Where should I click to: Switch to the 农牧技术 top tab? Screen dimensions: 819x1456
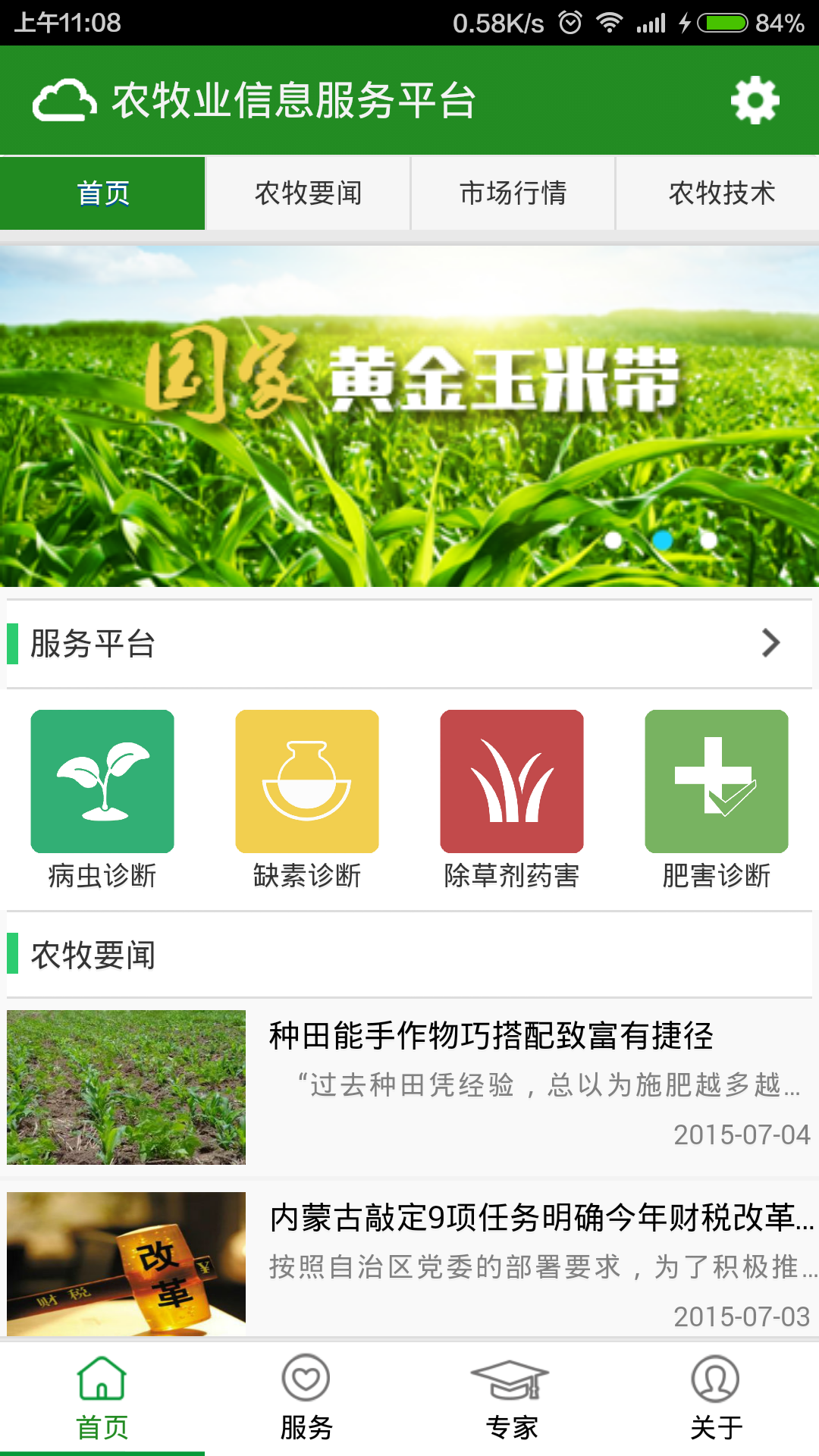(720, 193)
